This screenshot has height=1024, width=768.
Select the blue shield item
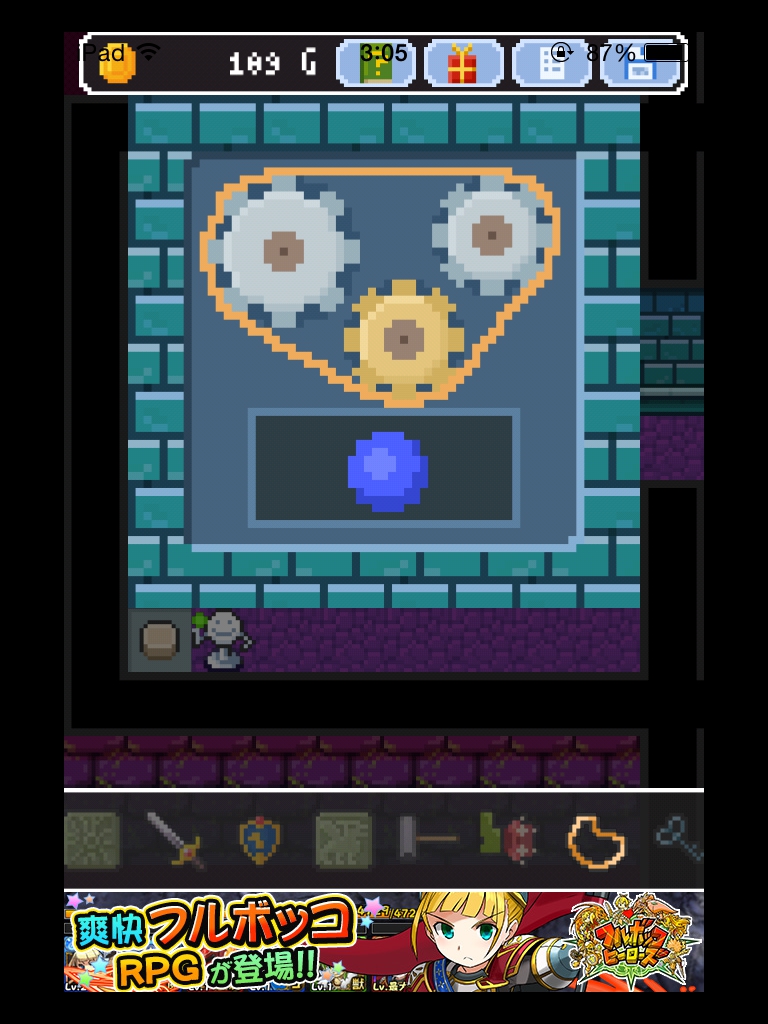pyautogui.click(x=259, y=838)
